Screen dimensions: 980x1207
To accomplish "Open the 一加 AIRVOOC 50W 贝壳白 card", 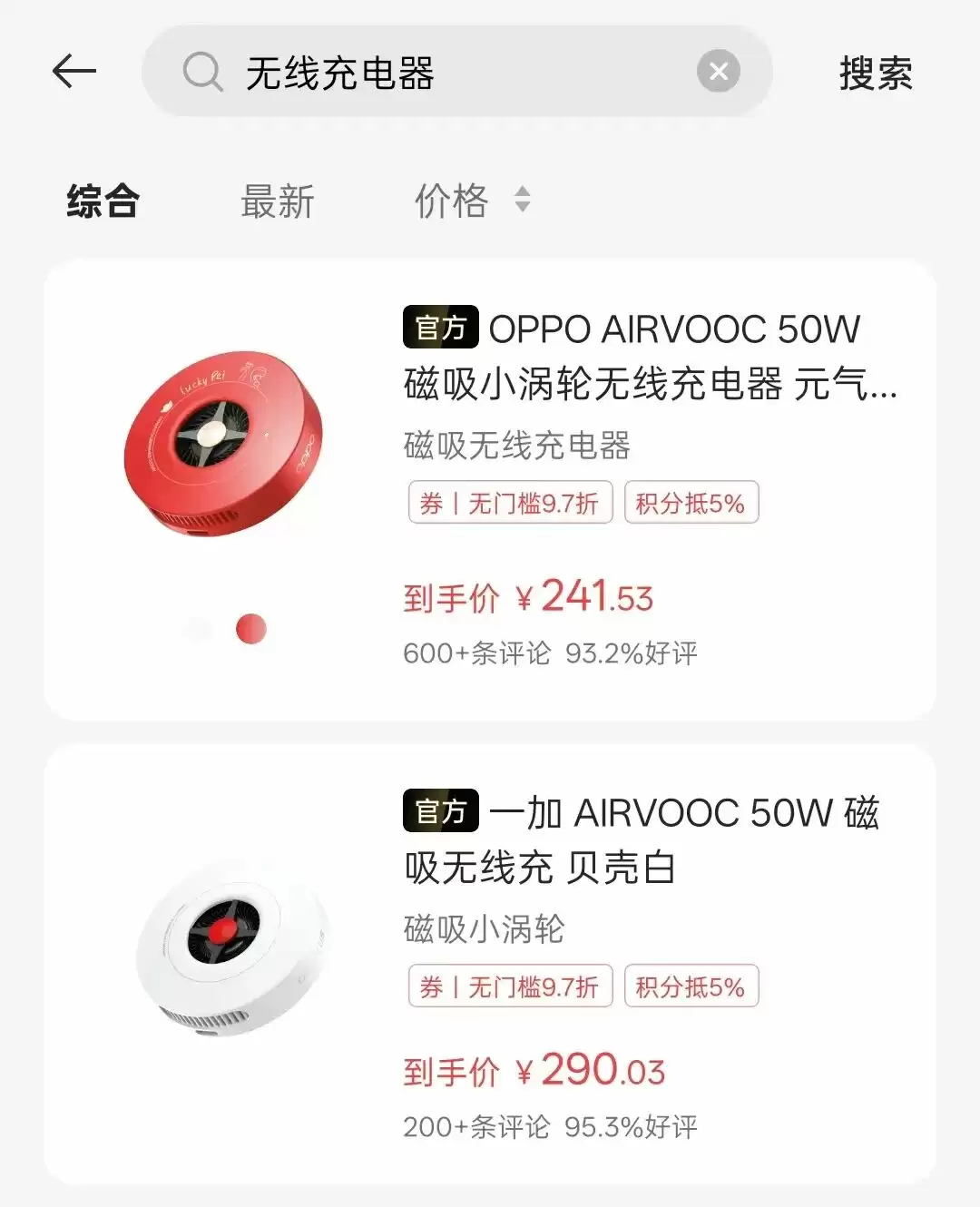I will tap(640, 839).
